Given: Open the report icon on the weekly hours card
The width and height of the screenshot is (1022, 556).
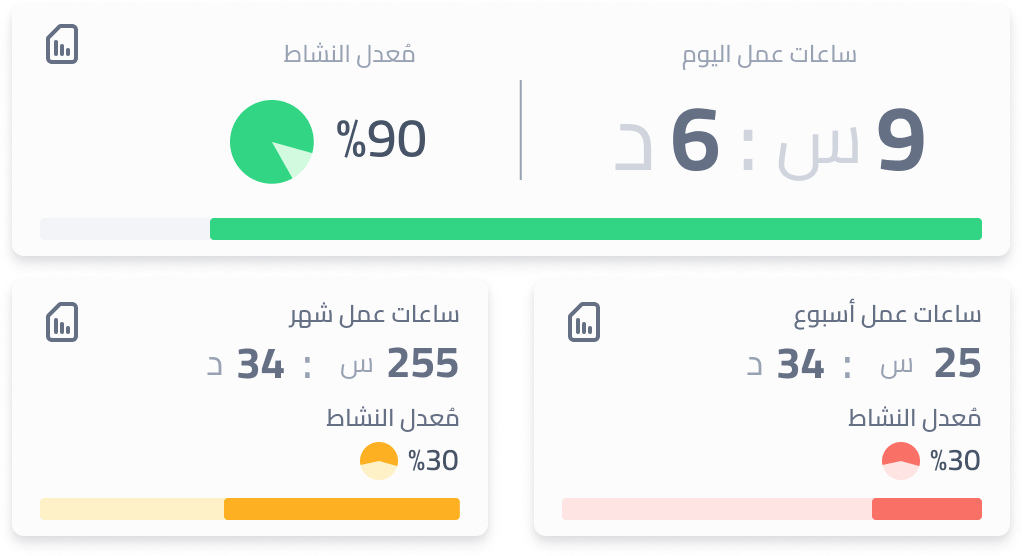Looking at the screenshot, I should [x=584, y=322].
